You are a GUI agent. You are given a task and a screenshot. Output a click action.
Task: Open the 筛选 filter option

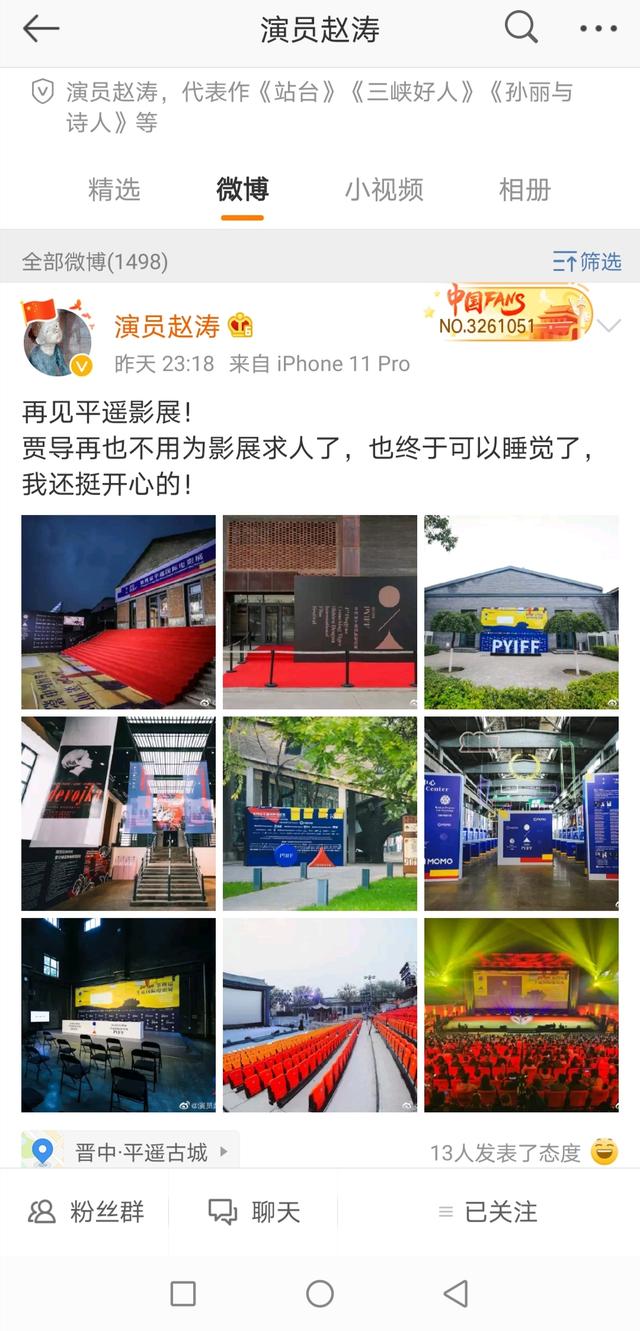point(587,262)
